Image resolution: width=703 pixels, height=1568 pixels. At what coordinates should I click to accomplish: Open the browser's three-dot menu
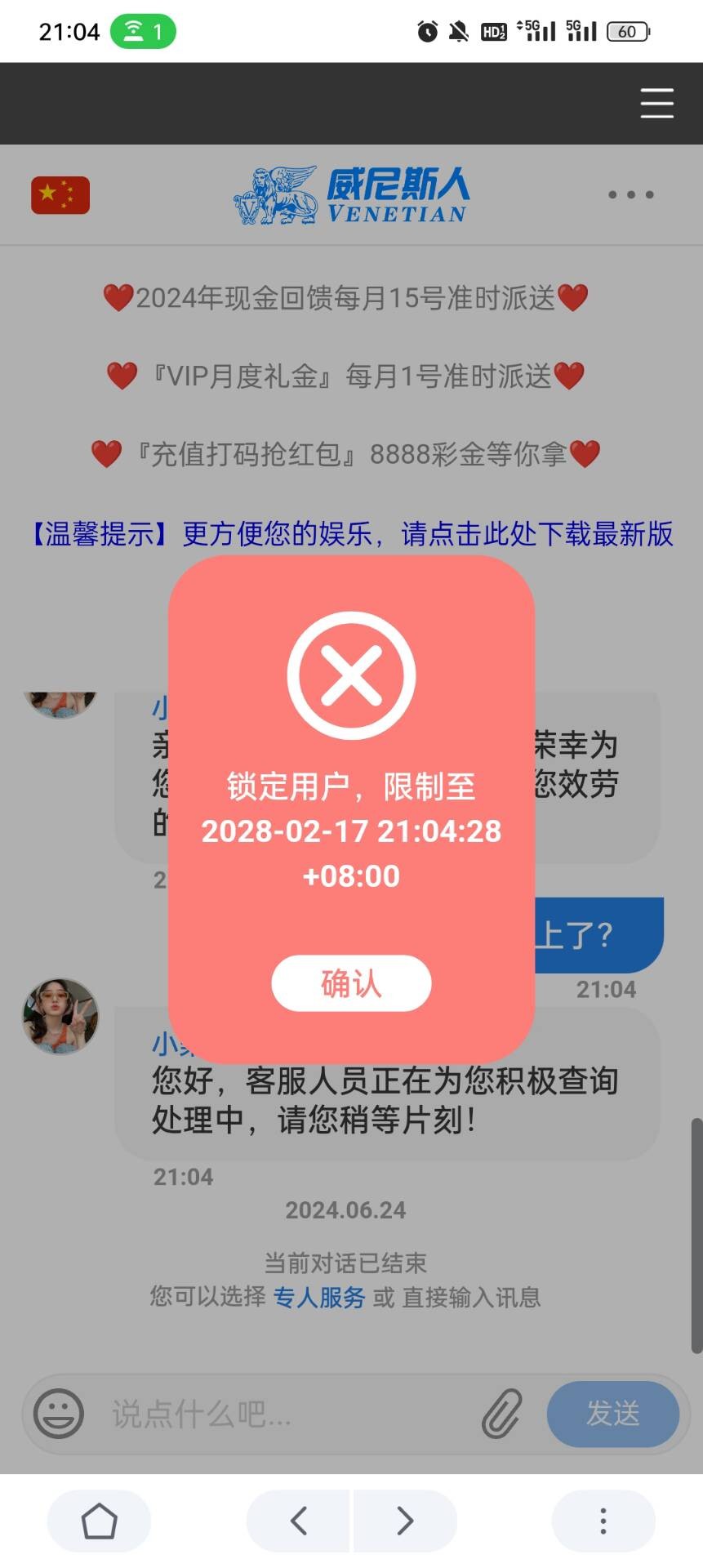603,1521
